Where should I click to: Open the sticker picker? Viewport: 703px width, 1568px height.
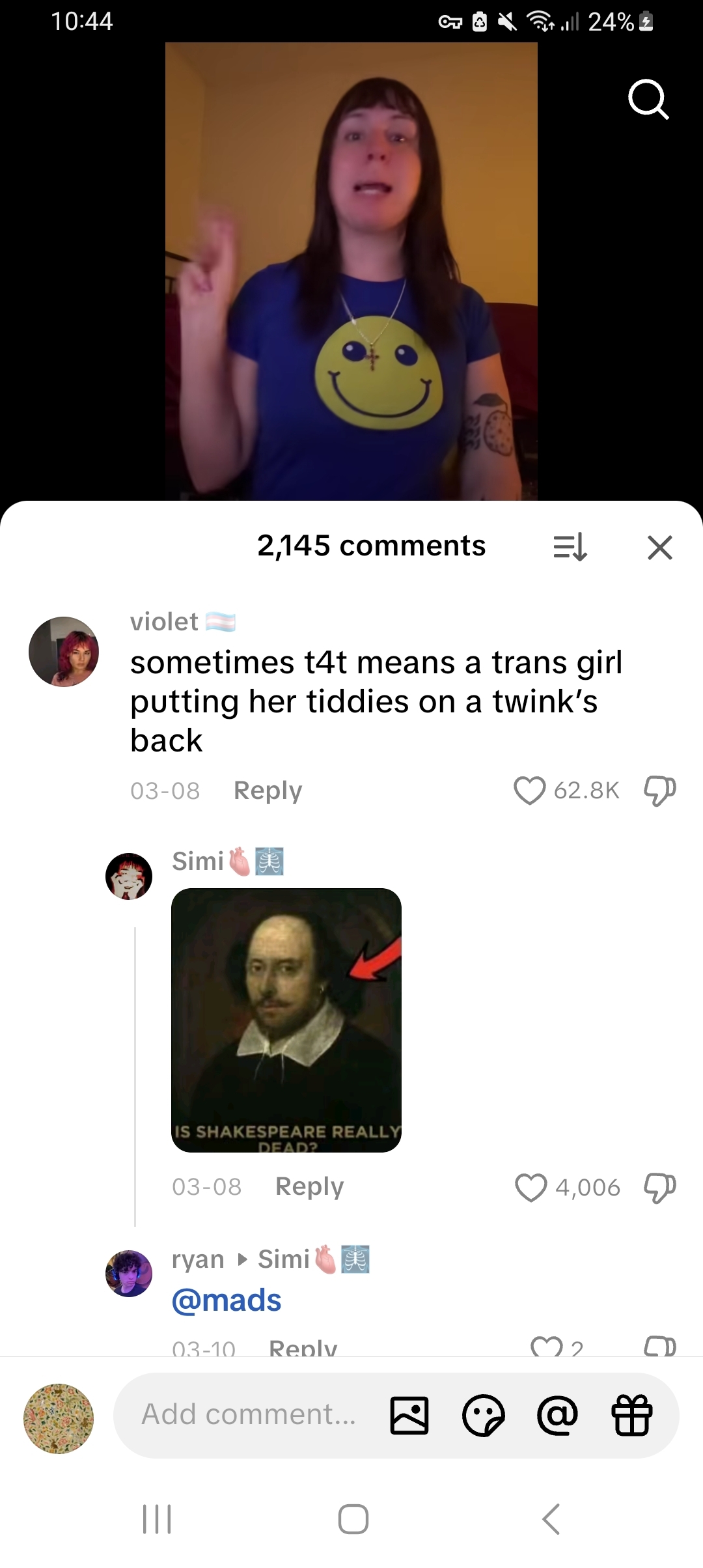point(483,1416)
